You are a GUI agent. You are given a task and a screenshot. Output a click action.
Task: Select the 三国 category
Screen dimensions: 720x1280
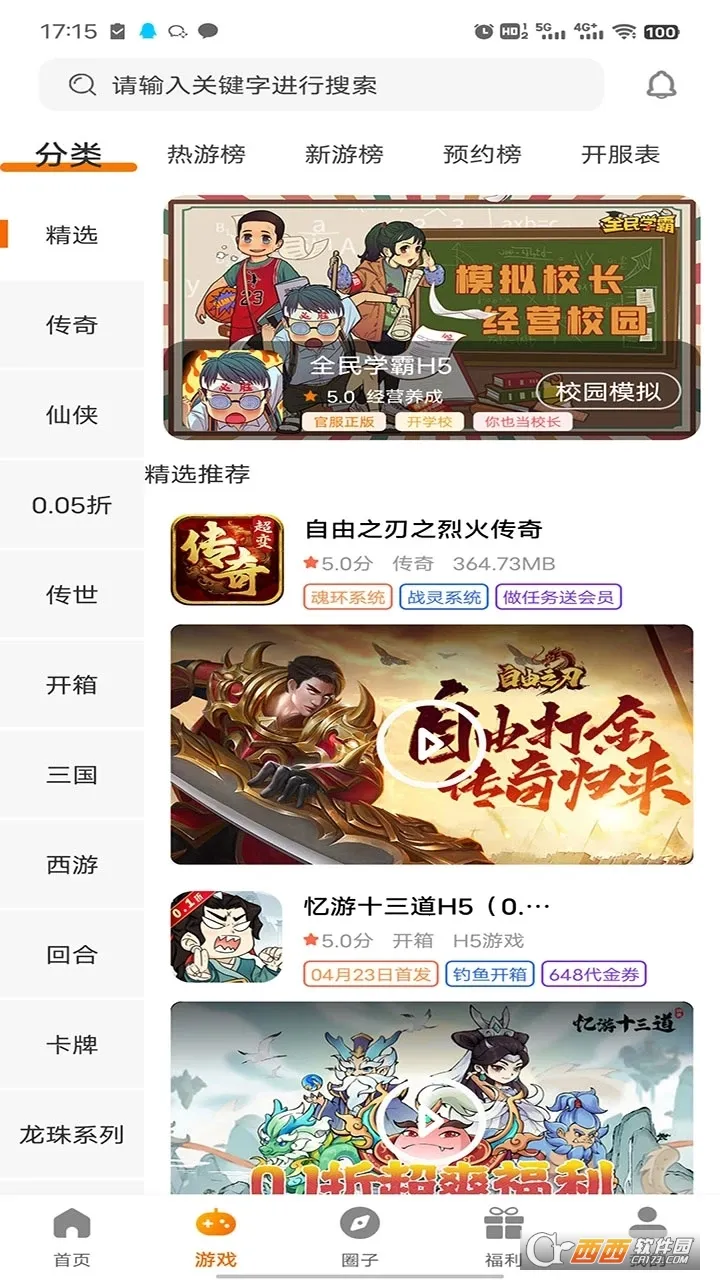tap(72, 775)
